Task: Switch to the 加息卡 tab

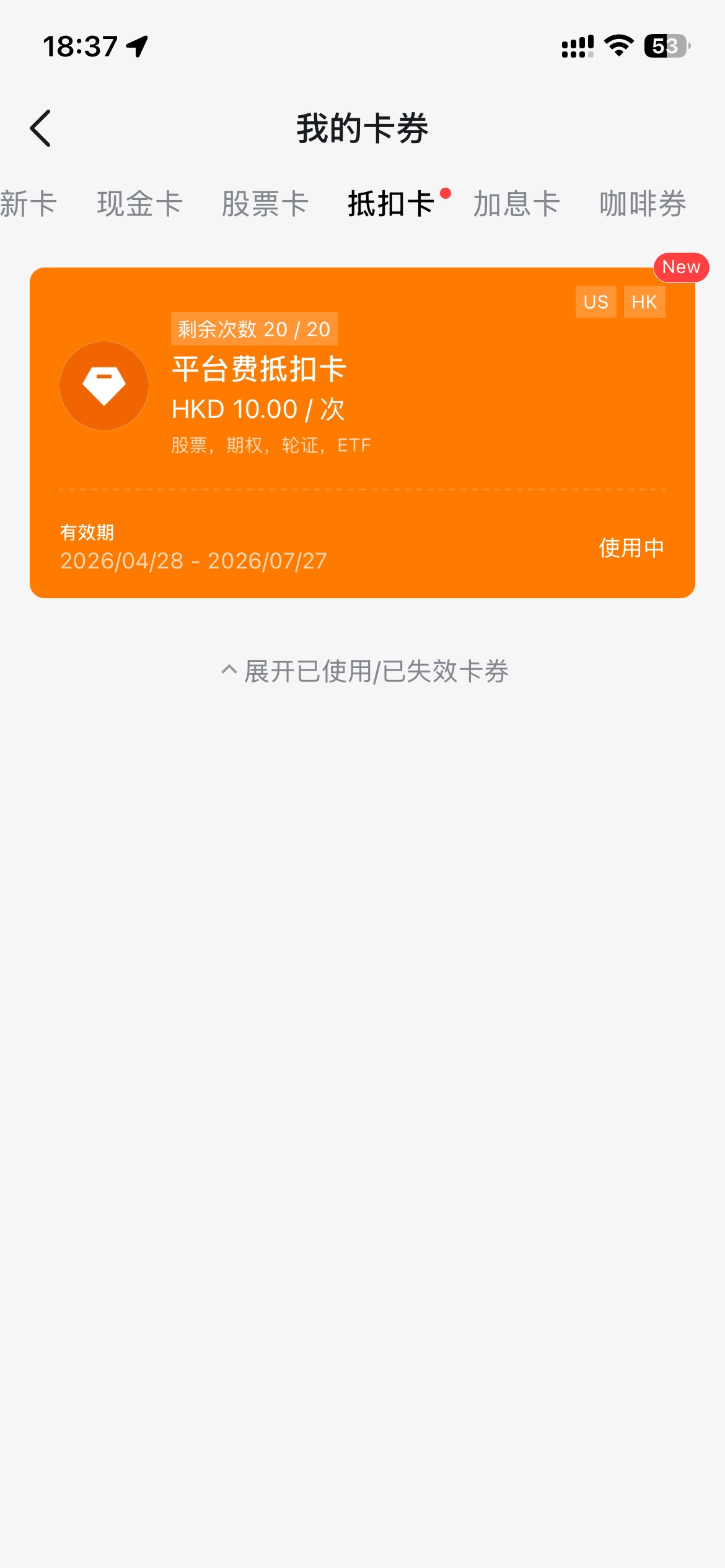Action: click(517, 204)
